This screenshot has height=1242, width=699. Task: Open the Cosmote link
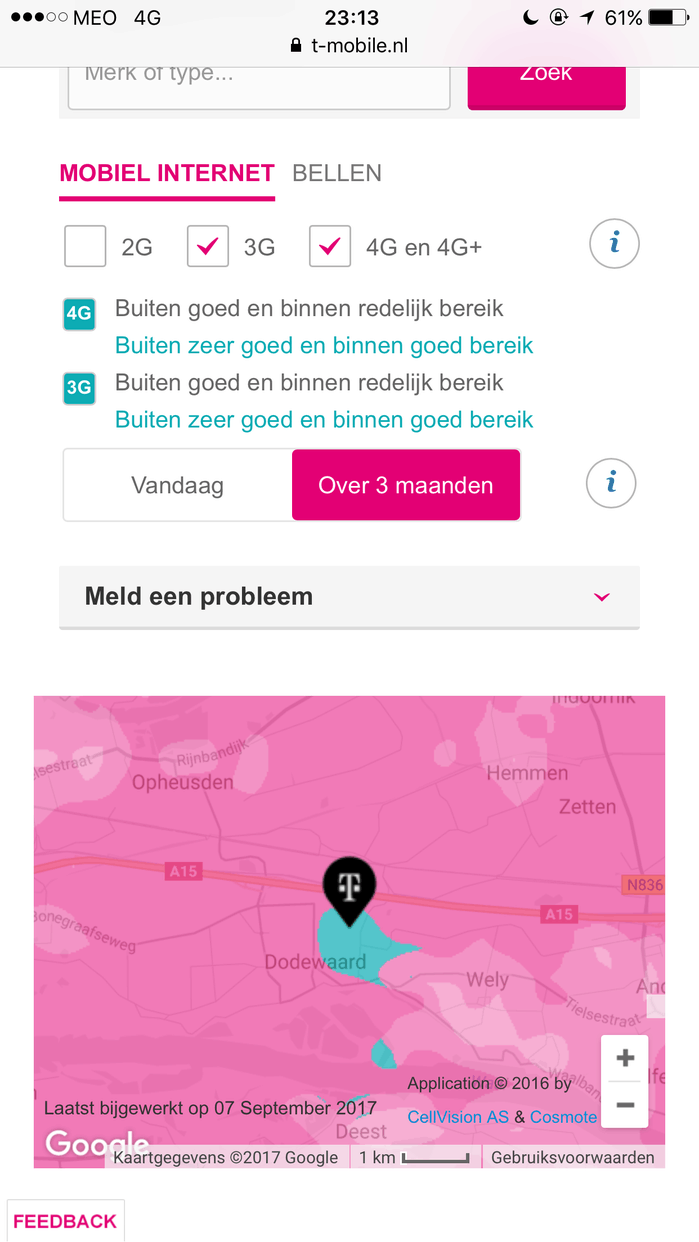pos(564,1117)
